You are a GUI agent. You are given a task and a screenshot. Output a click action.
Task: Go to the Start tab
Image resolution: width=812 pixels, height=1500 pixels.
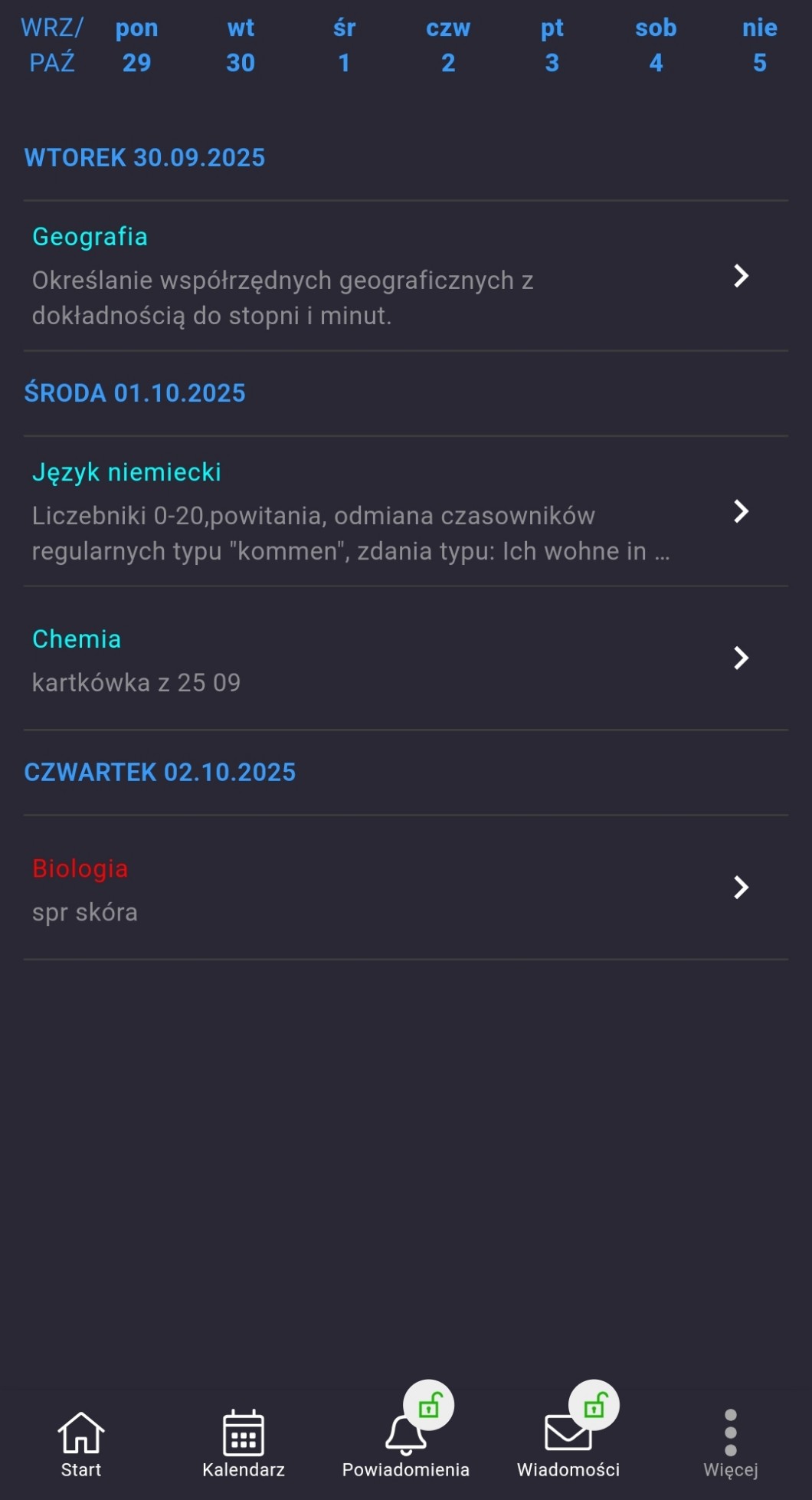[81, 1443]
